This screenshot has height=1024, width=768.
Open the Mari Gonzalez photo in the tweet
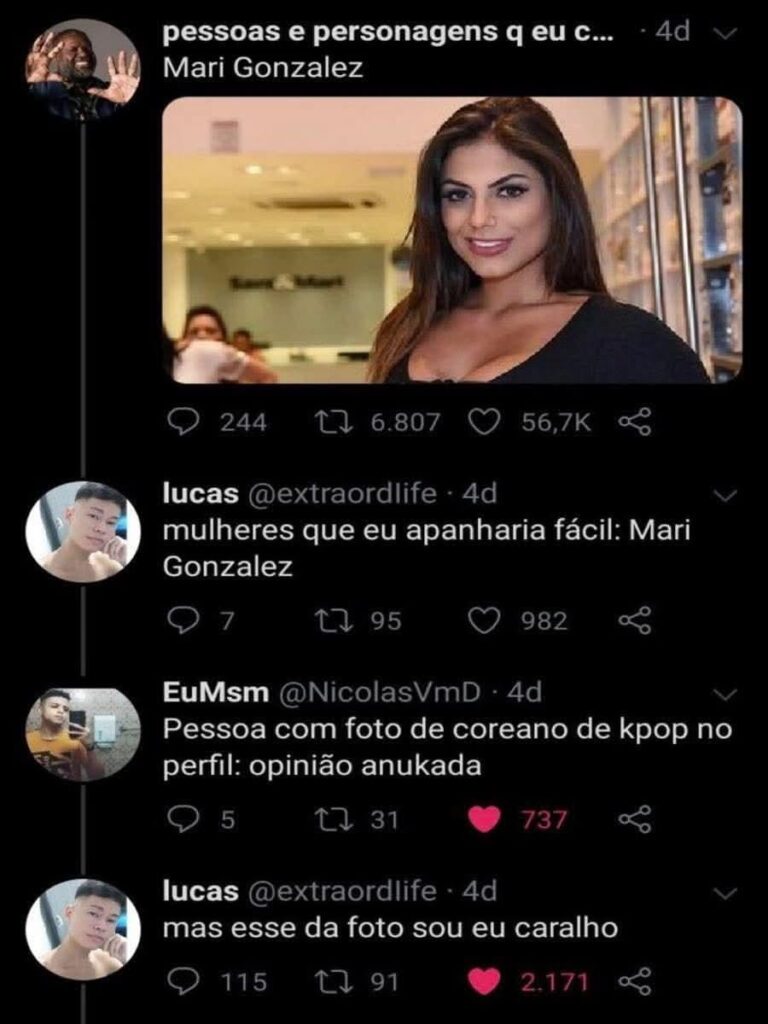point(452,240)
